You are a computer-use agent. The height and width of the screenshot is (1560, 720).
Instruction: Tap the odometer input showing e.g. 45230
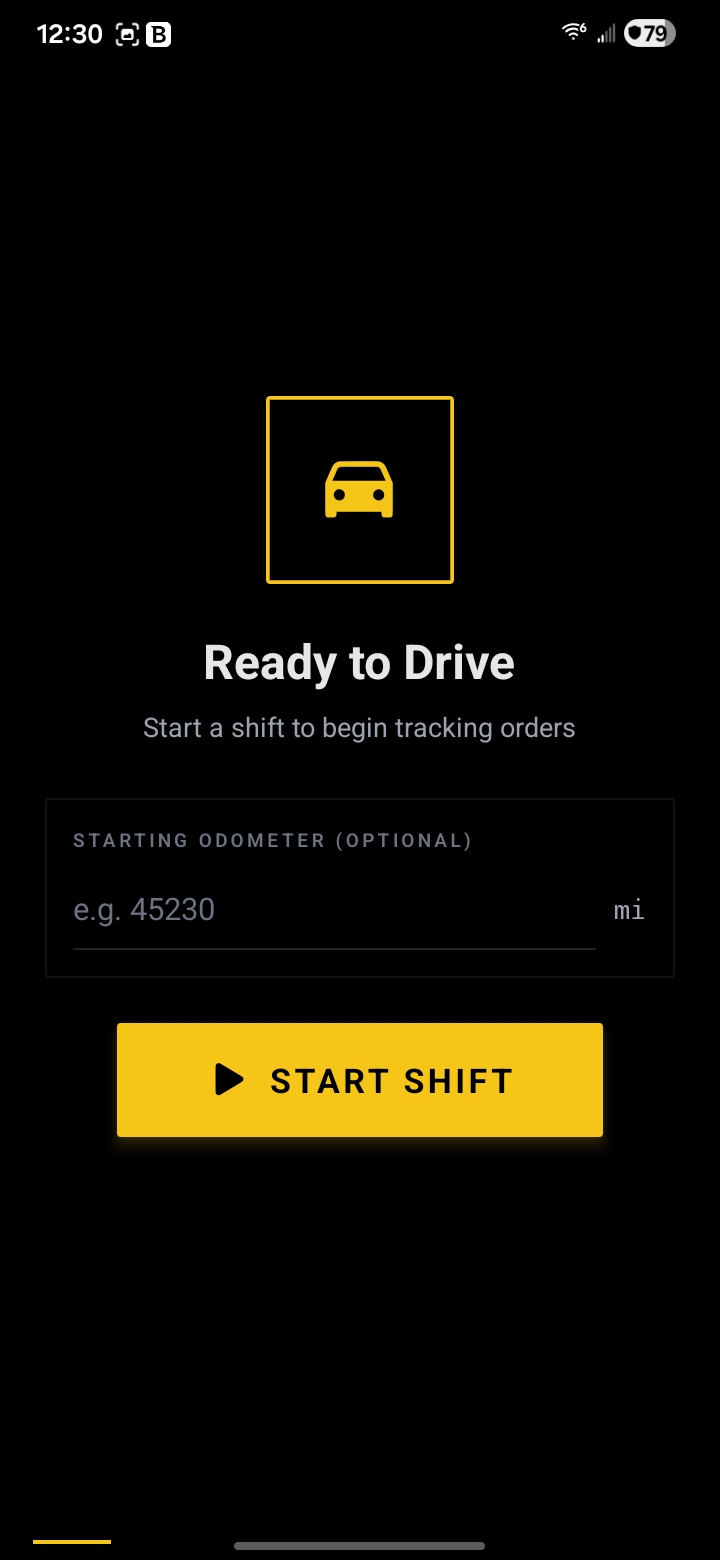144,909
